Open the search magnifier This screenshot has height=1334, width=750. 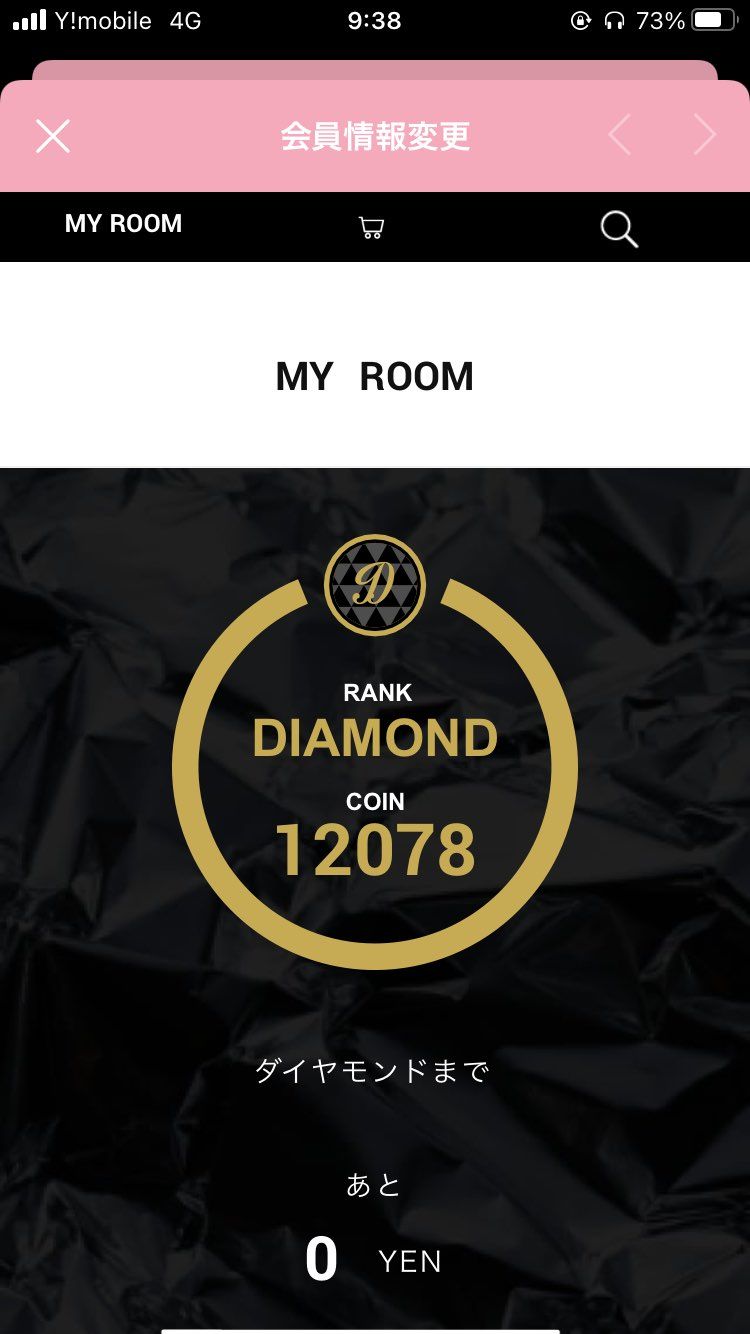point(619,229)
